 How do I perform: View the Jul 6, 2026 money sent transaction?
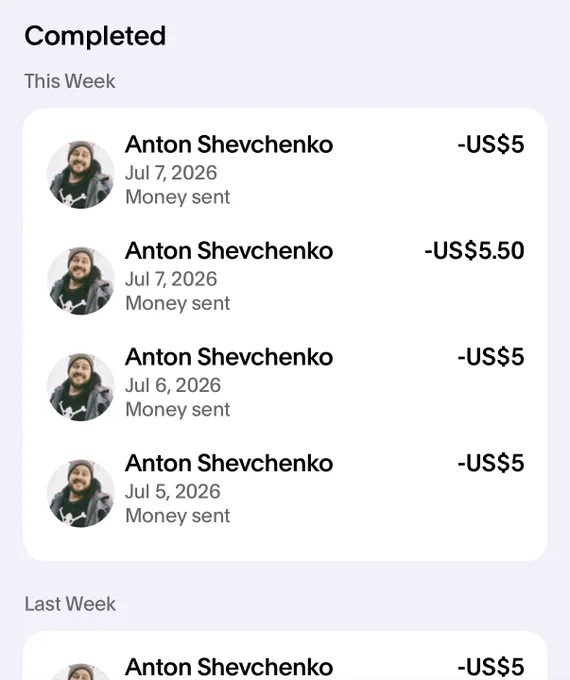point(285,383)
